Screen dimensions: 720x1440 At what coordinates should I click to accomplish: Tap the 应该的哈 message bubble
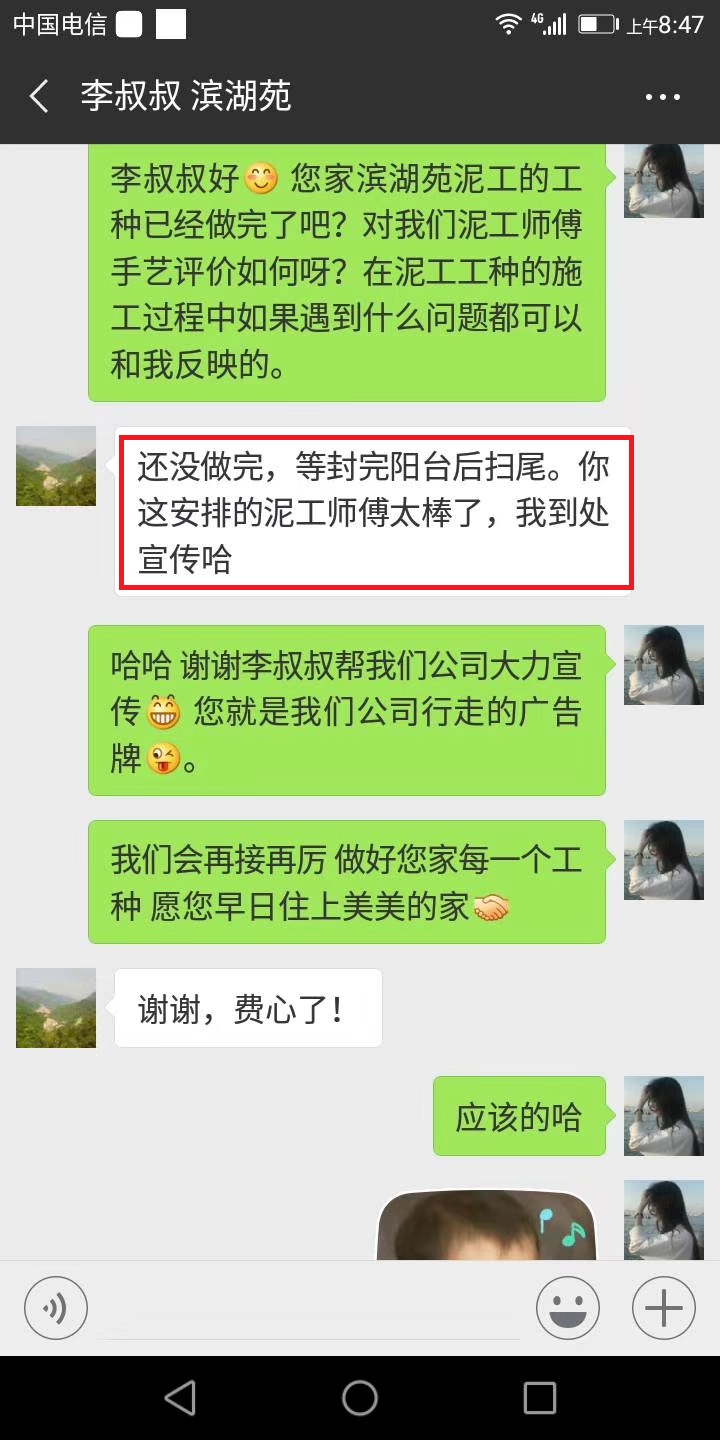click(519, 1116)
